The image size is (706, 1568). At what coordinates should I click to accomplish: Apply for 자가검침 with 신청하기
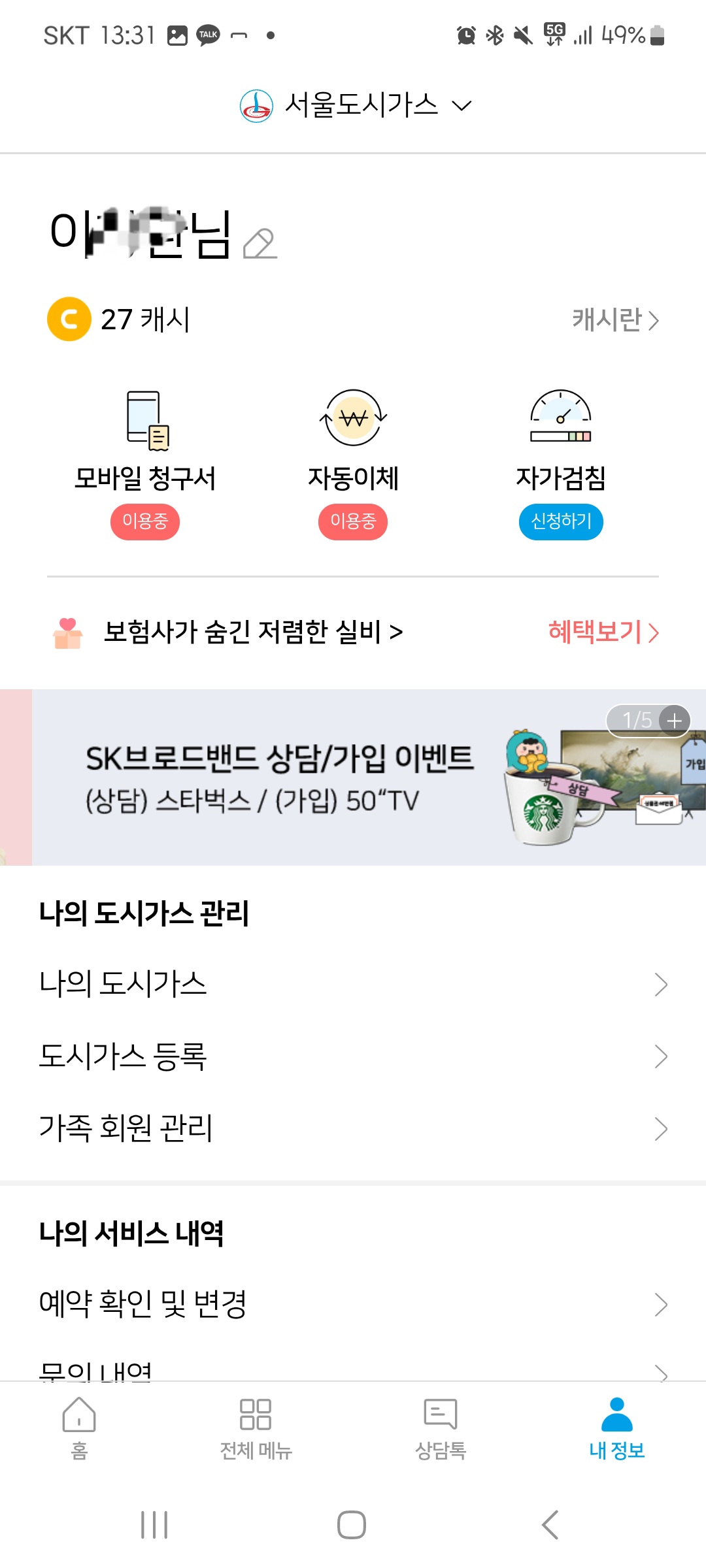(x=561, y=521)
